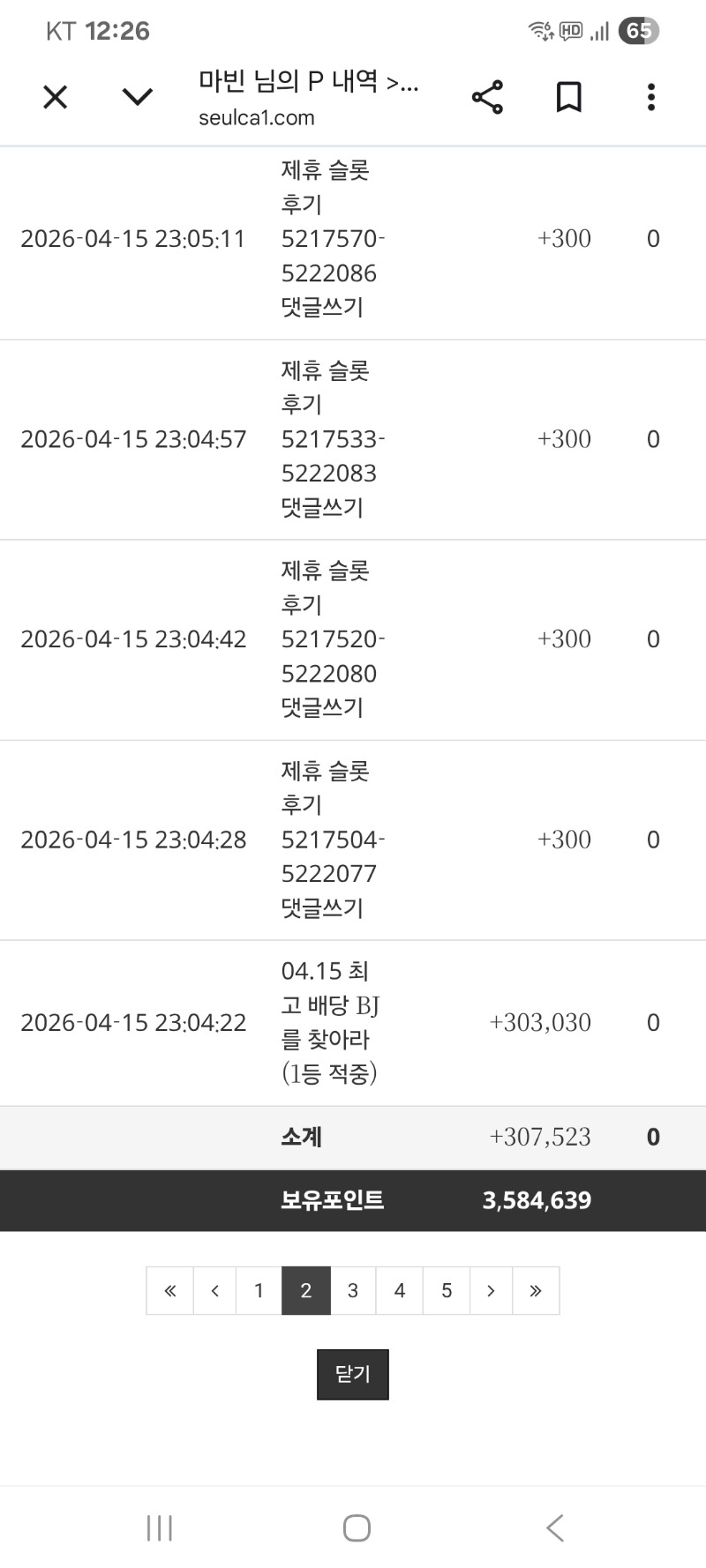Image resolution: width=706 pixels, height=1568 pixels.
Task: Go back with the system back button
Action: point(554,1528)
